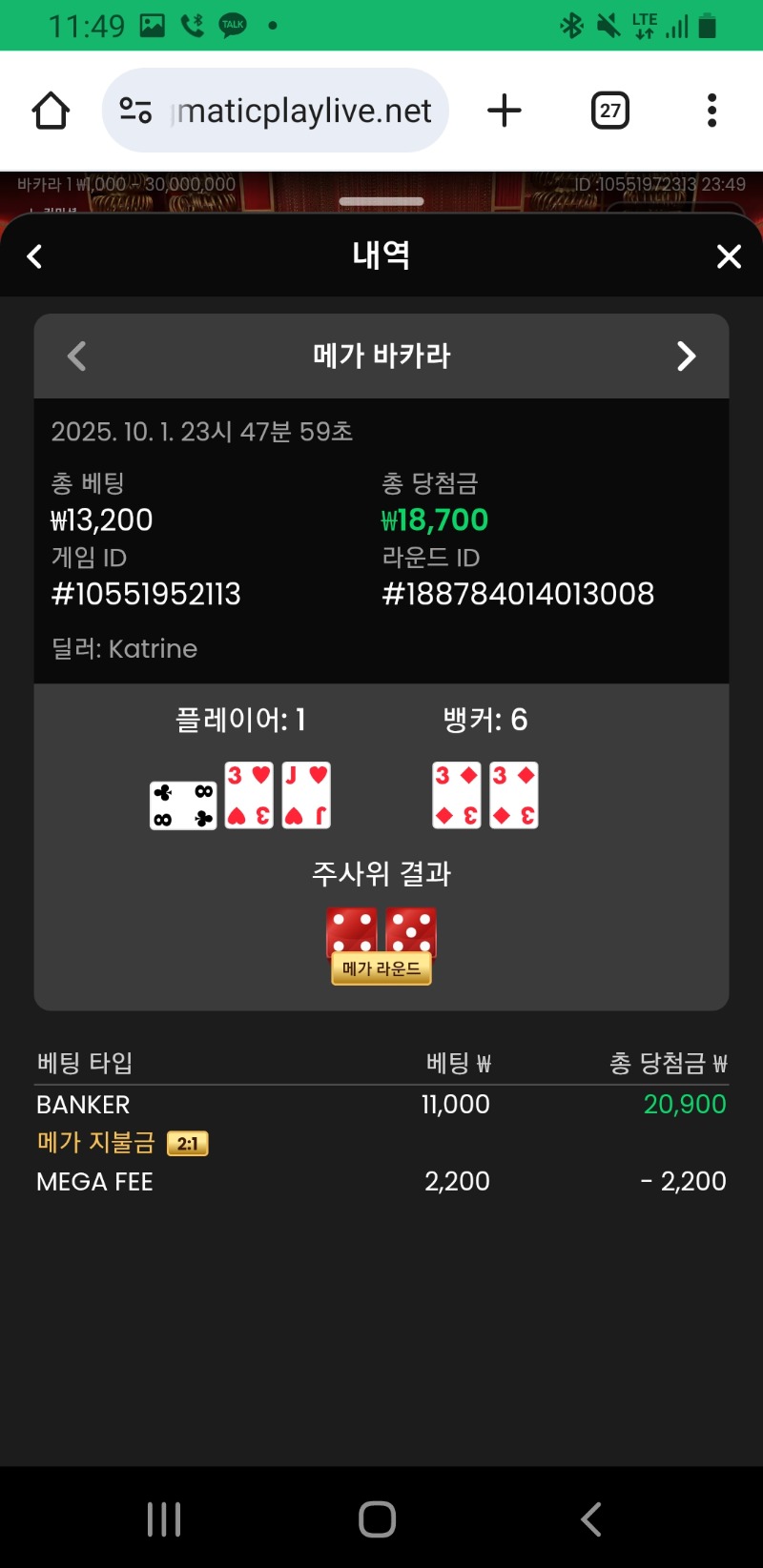Show the next game round record
Image resolution: width=763 pixels, height=1568 pixels.
coord(686,356)
